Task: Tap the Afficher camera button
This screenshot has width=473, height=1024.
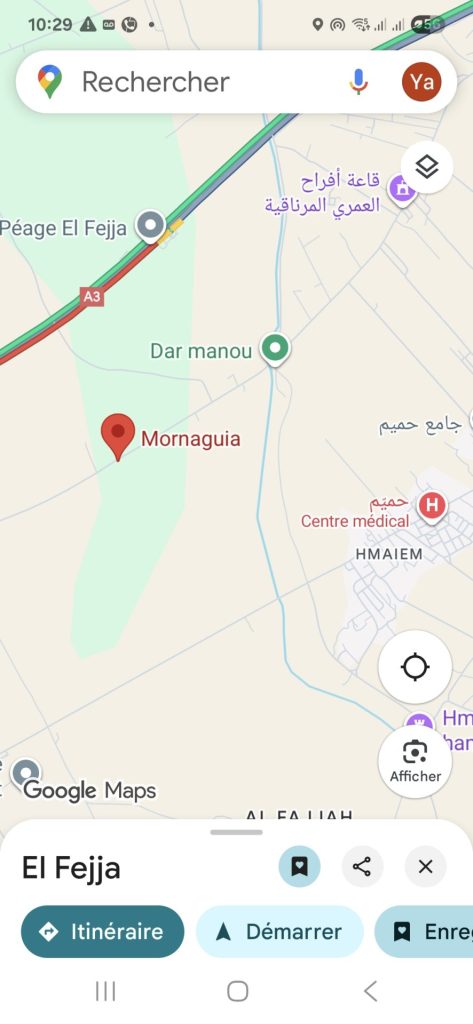Action: pyautogui.click(x=415, y=761)
